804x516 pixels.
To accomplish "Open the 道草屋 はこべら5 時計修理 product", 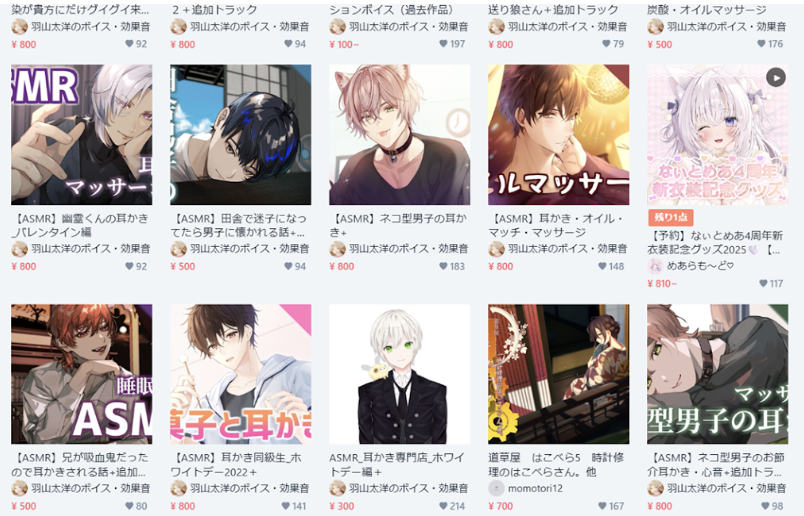I will click(x=558, y=374).
